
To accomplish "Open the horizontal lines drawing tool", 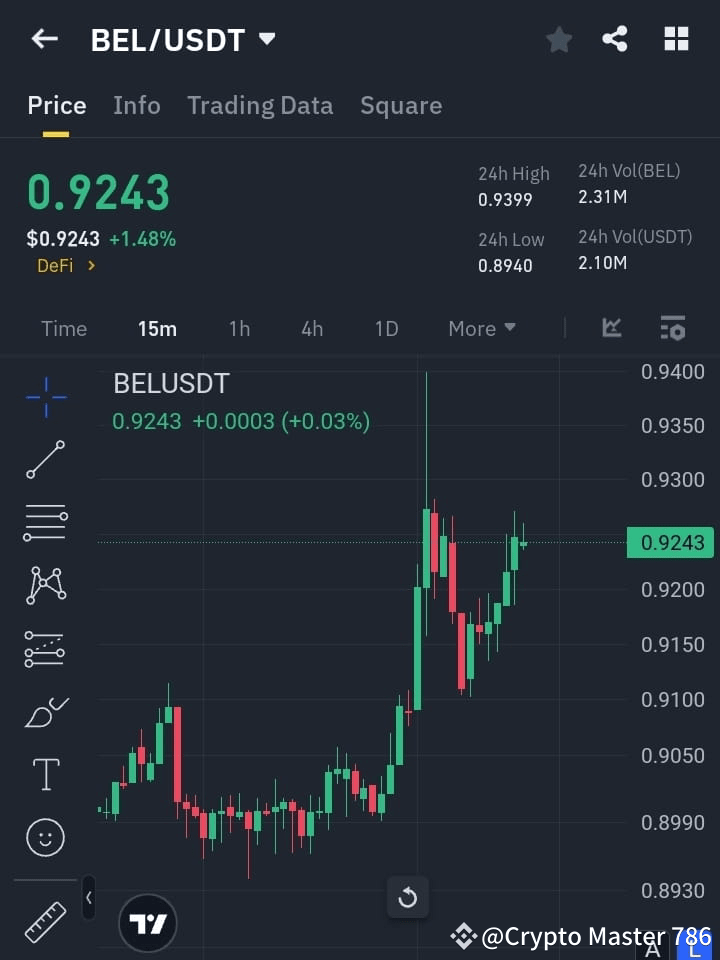I will pos(45,523).
